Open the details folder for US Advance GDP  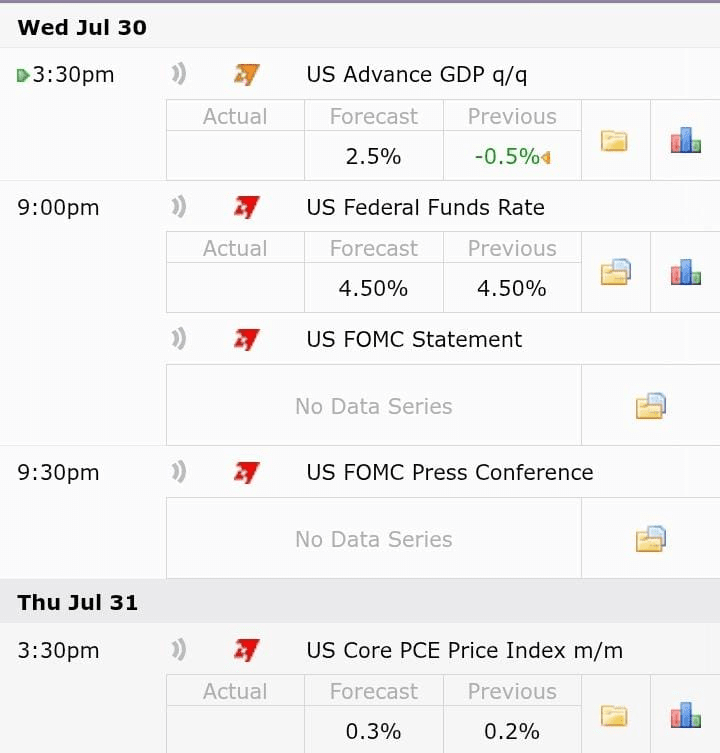point(614,141)
